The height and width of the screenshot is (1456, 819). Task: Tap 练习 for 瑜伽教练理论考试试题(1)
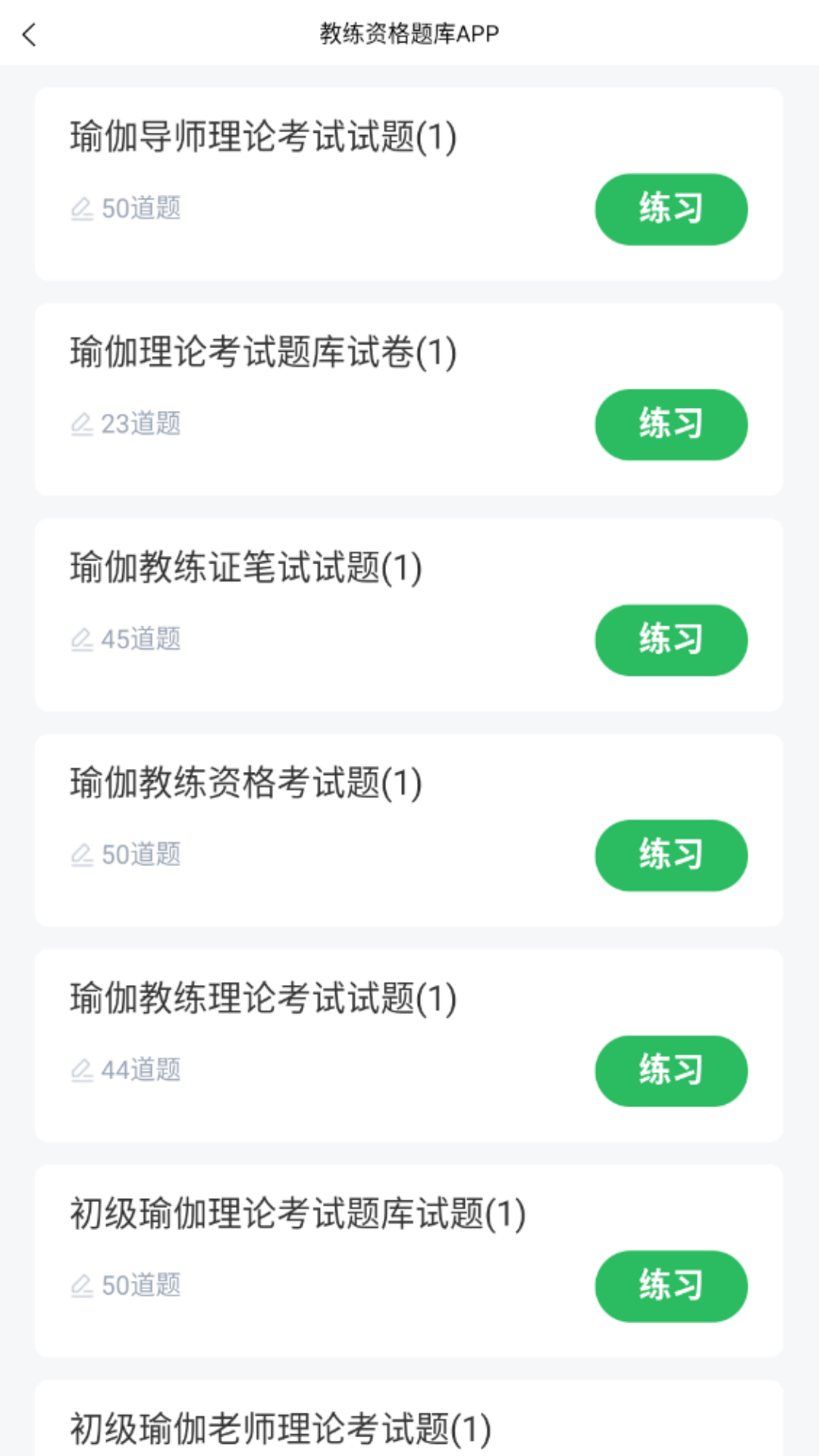pos(670,1071)
